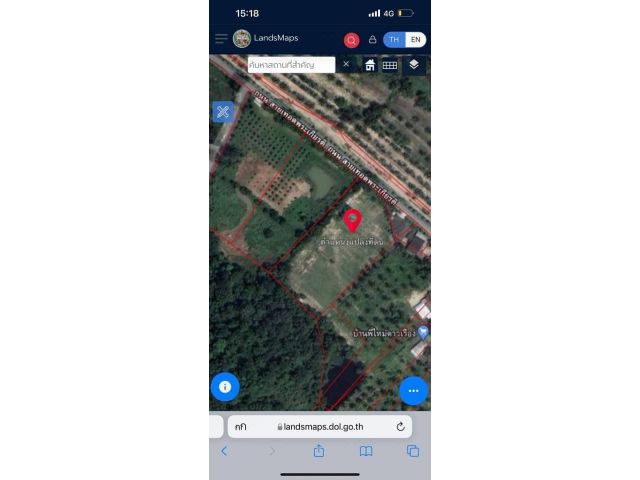Focus the place search field

(290, 64)
